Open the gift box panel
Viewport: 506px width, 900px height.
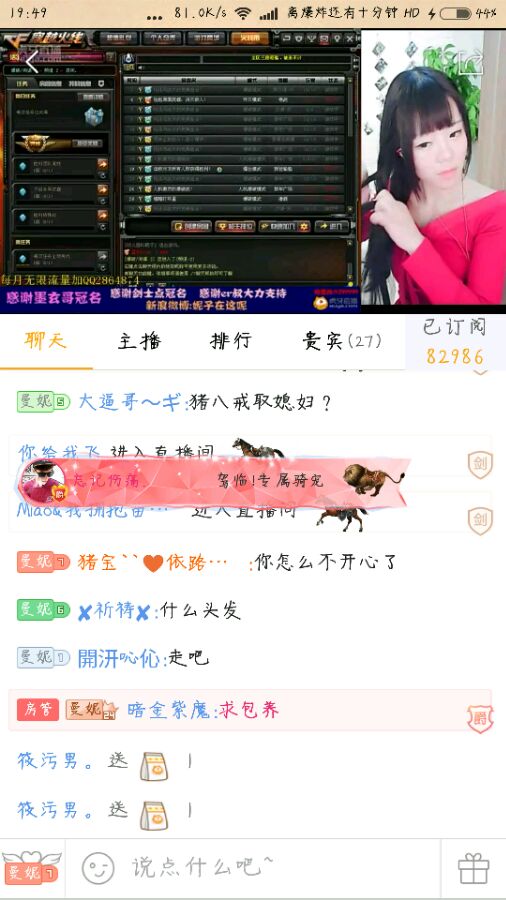[473, 868]
